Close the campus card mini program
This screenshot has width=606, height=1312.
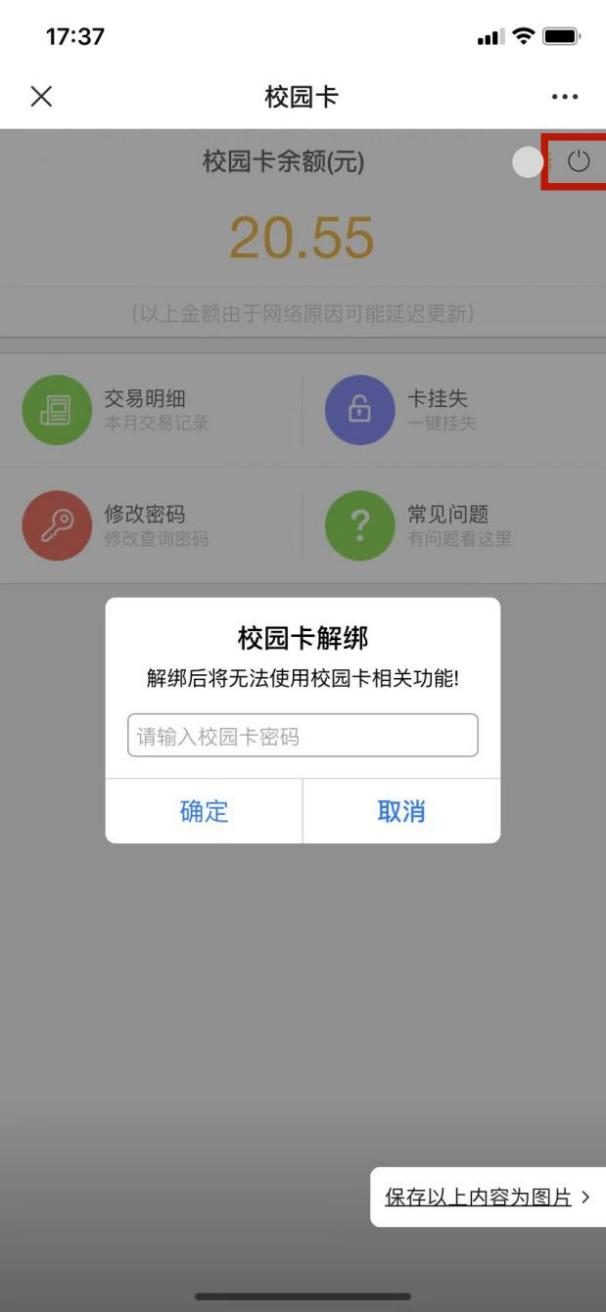click(x=41, y=96)
